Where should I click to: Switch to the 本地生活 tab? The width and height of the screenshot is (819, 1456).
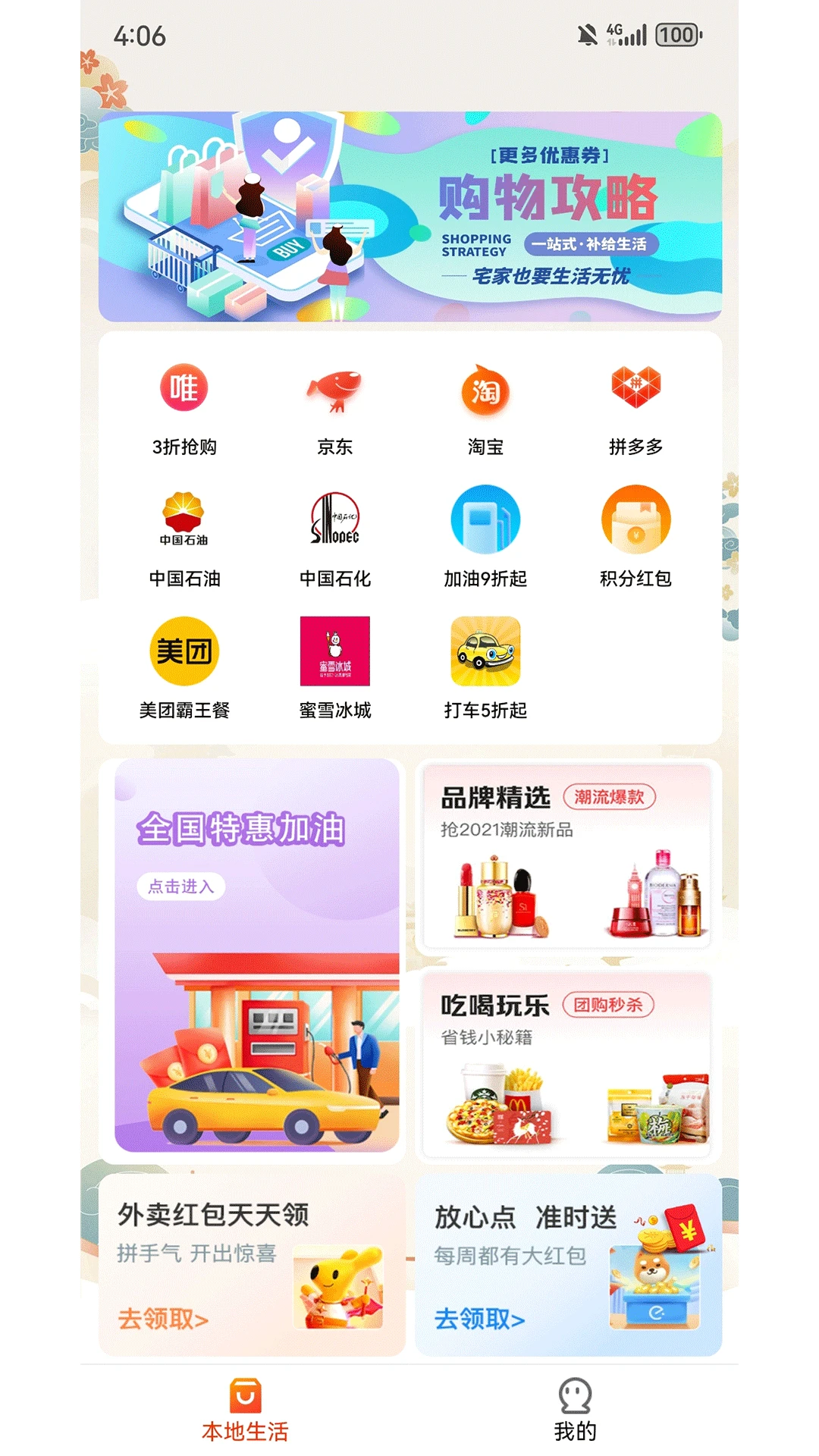pyautogui.click(x=245, y=1410)
